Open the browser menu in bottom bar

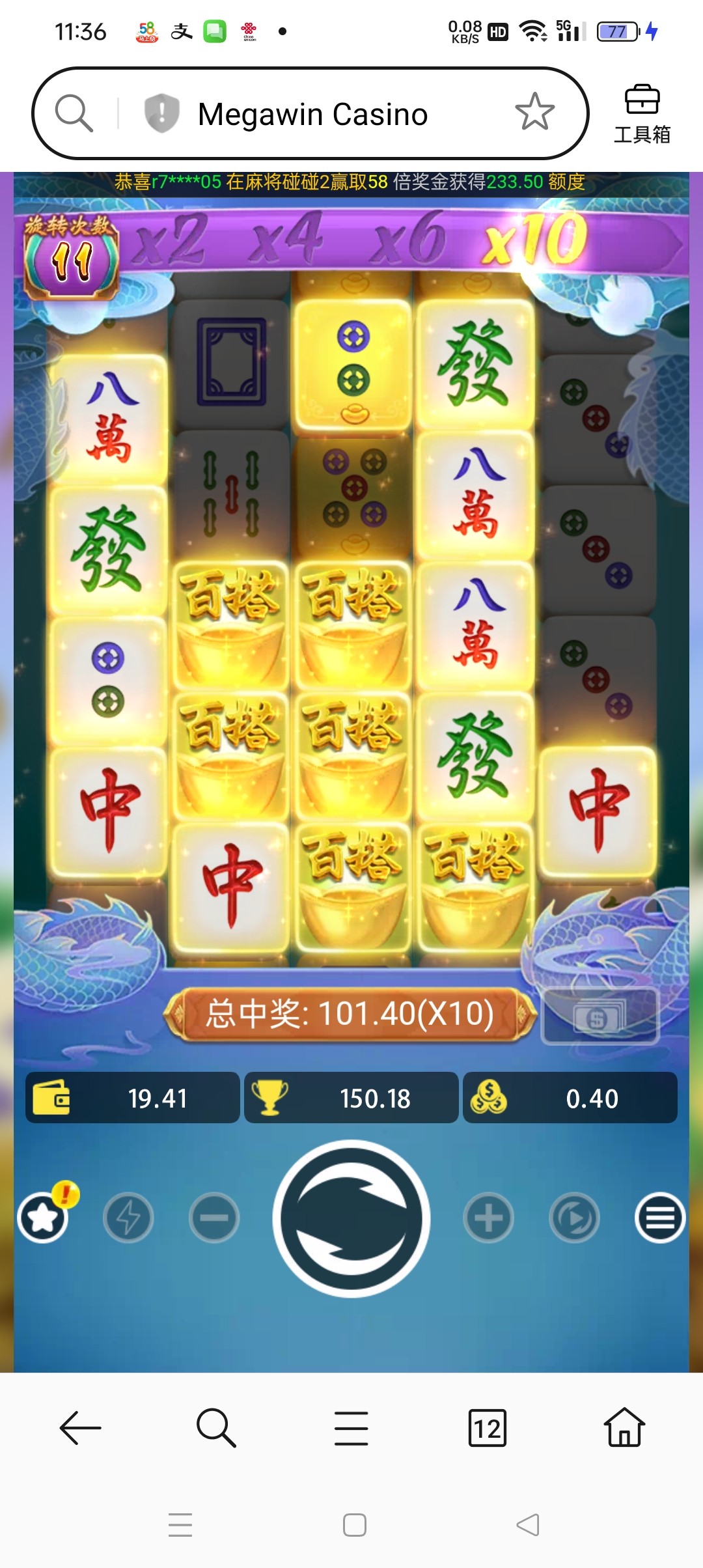pos(351,1429)
